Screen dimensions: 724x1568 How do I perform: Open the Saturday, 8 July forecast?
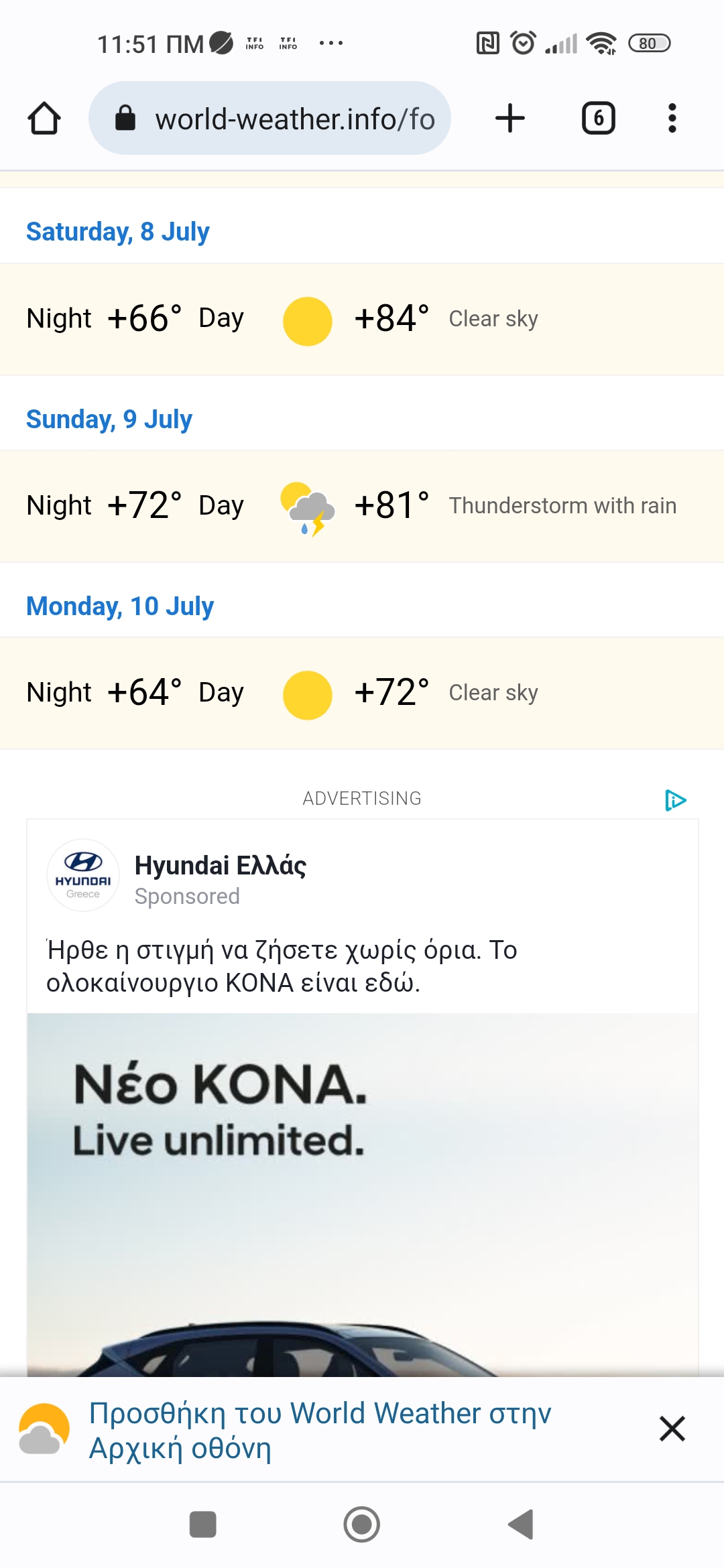[x=118, y=232]
